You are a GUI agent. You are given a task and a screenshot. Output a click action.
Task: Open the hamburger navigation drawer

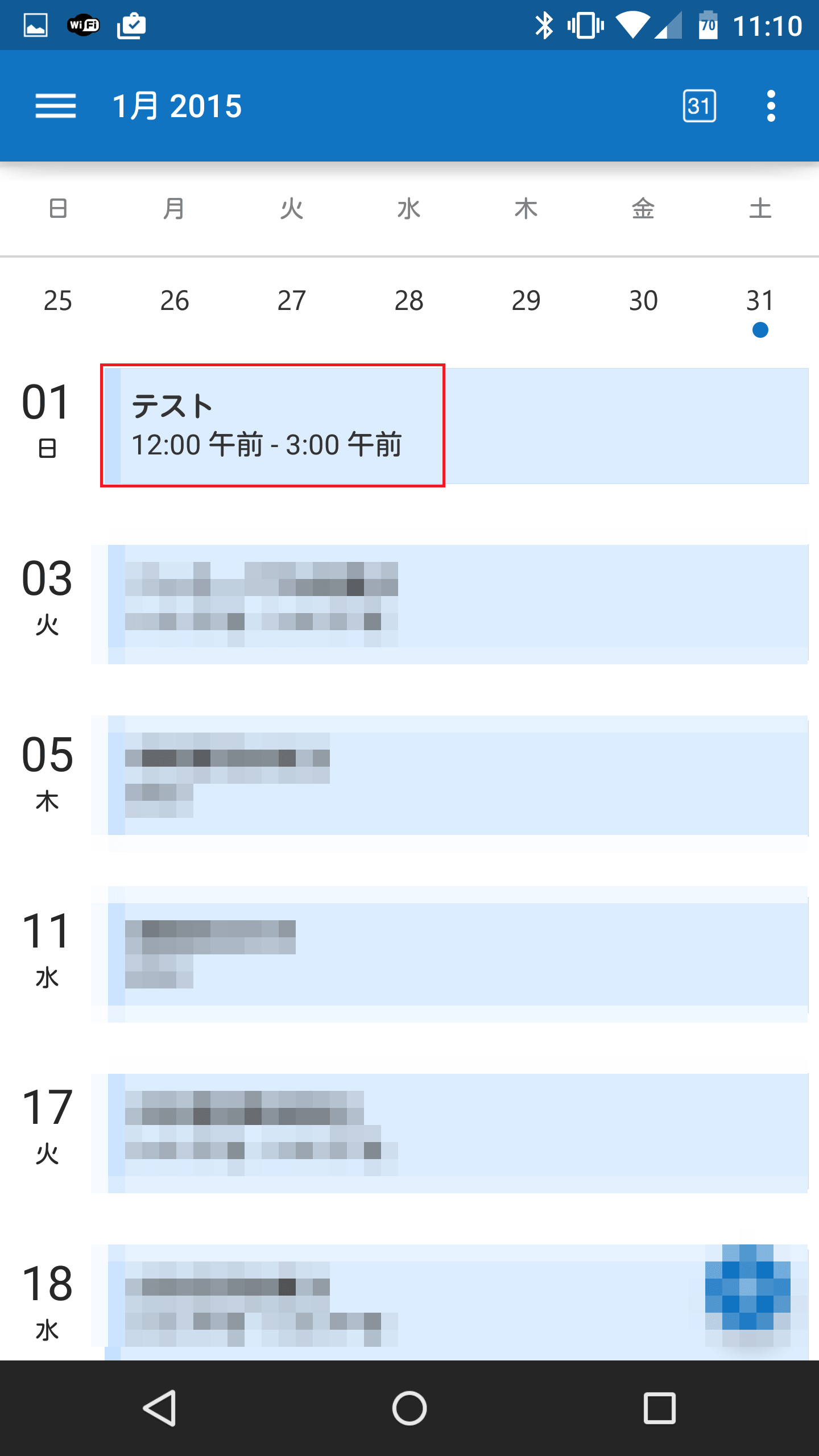click(x=55, y=106)
